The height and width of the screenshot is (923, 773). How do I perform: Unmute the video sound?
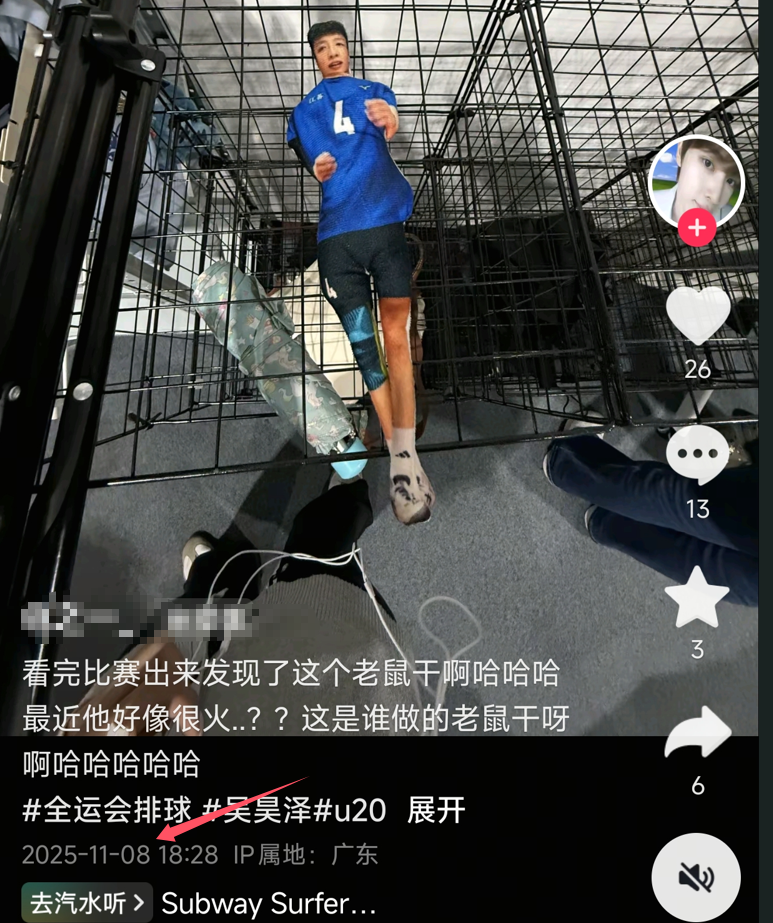pos(696,877)
